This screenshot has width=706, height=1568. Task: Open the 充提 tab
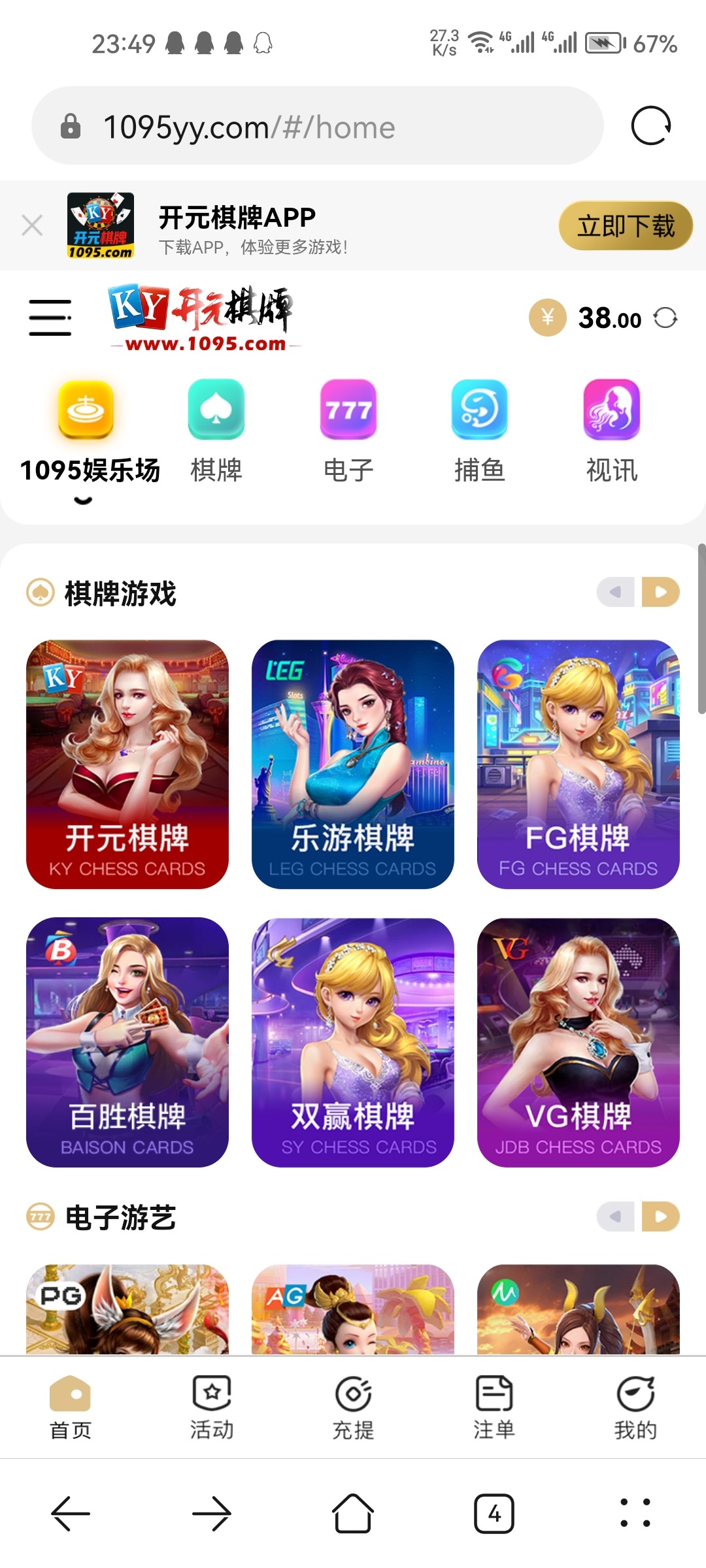(x=353, y=1407)
